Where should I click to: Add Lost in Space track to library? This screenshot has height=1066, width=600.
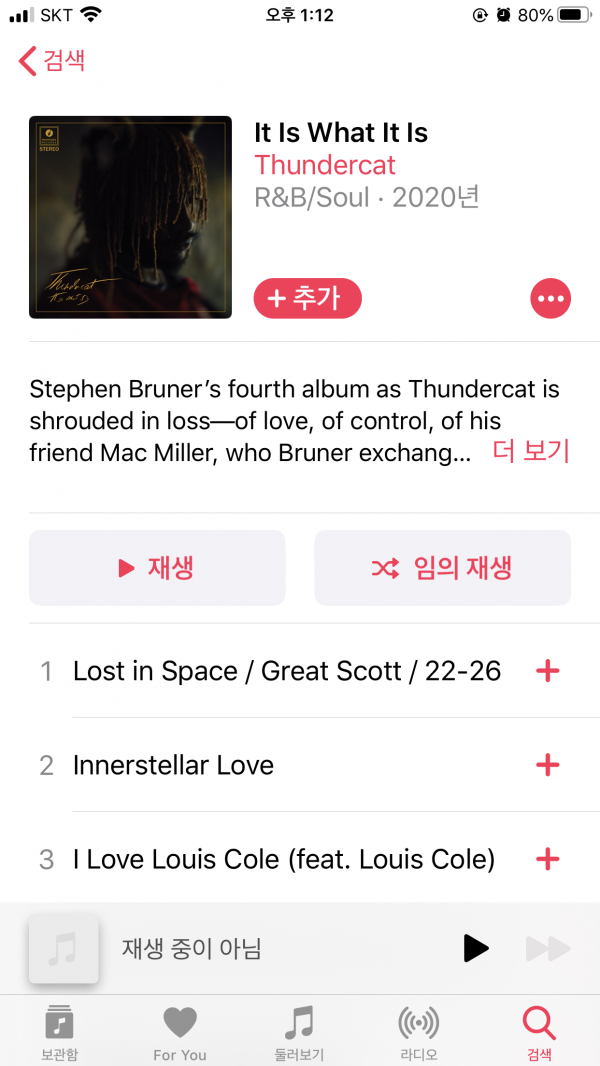click(547, 671)
